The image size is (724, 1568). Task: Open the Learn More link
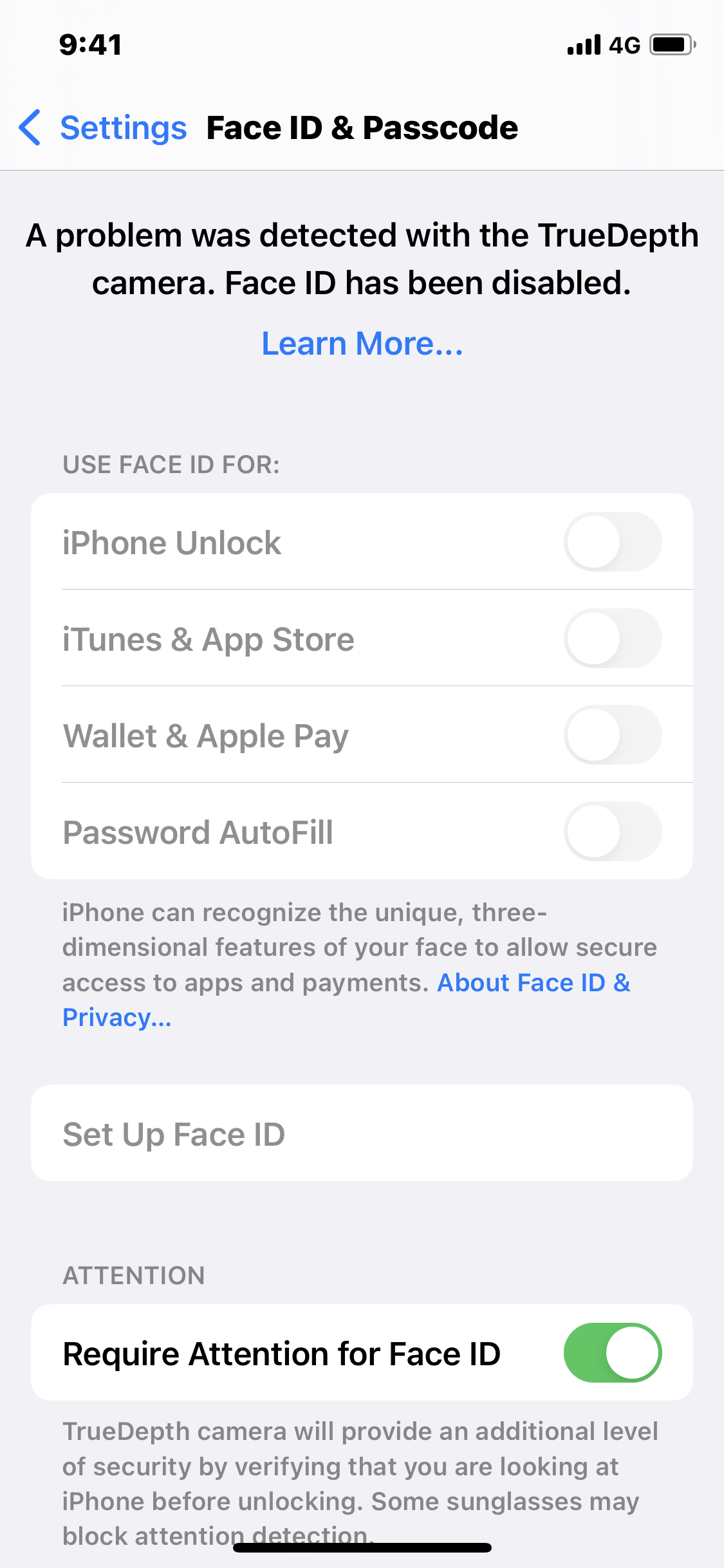362,344
